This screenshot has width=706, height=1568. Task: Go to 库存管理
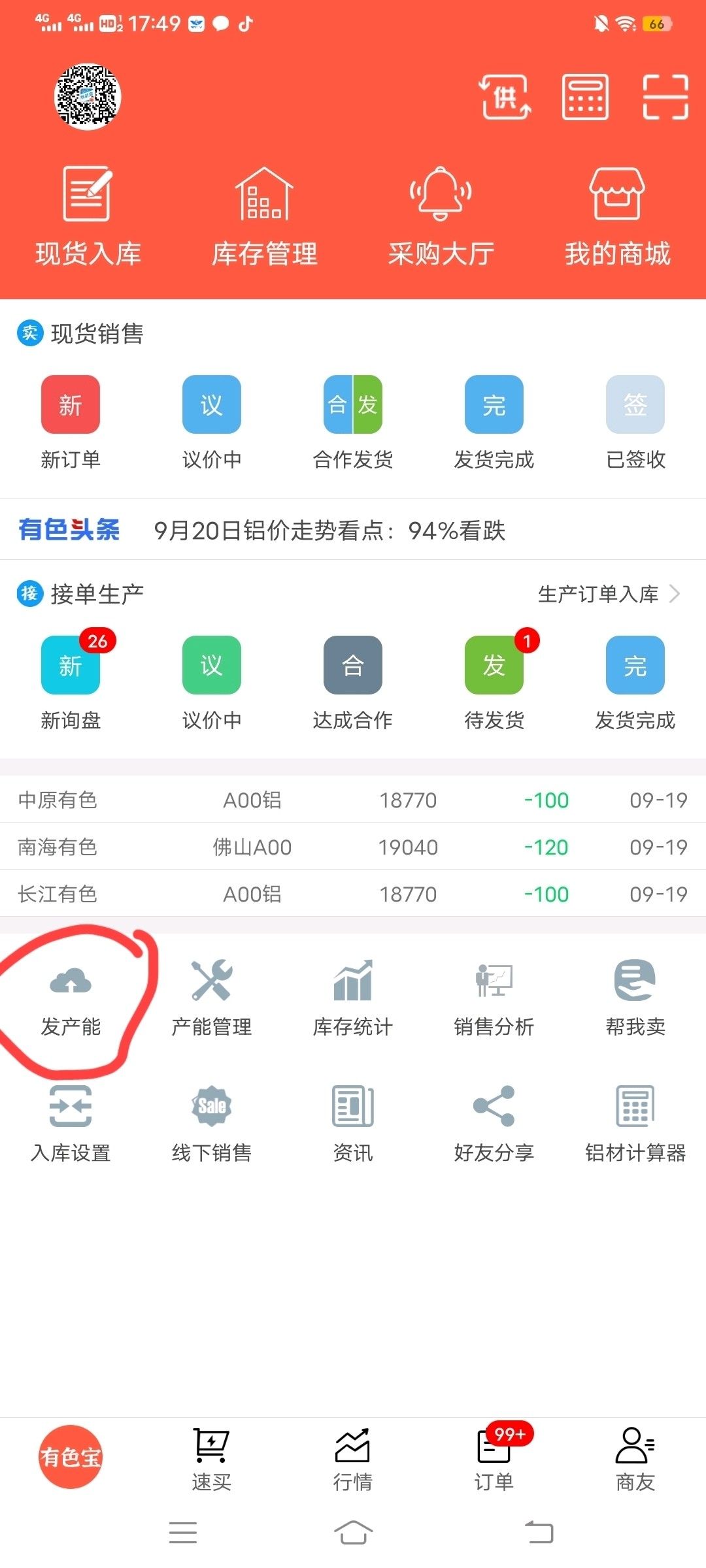point(265,217)
